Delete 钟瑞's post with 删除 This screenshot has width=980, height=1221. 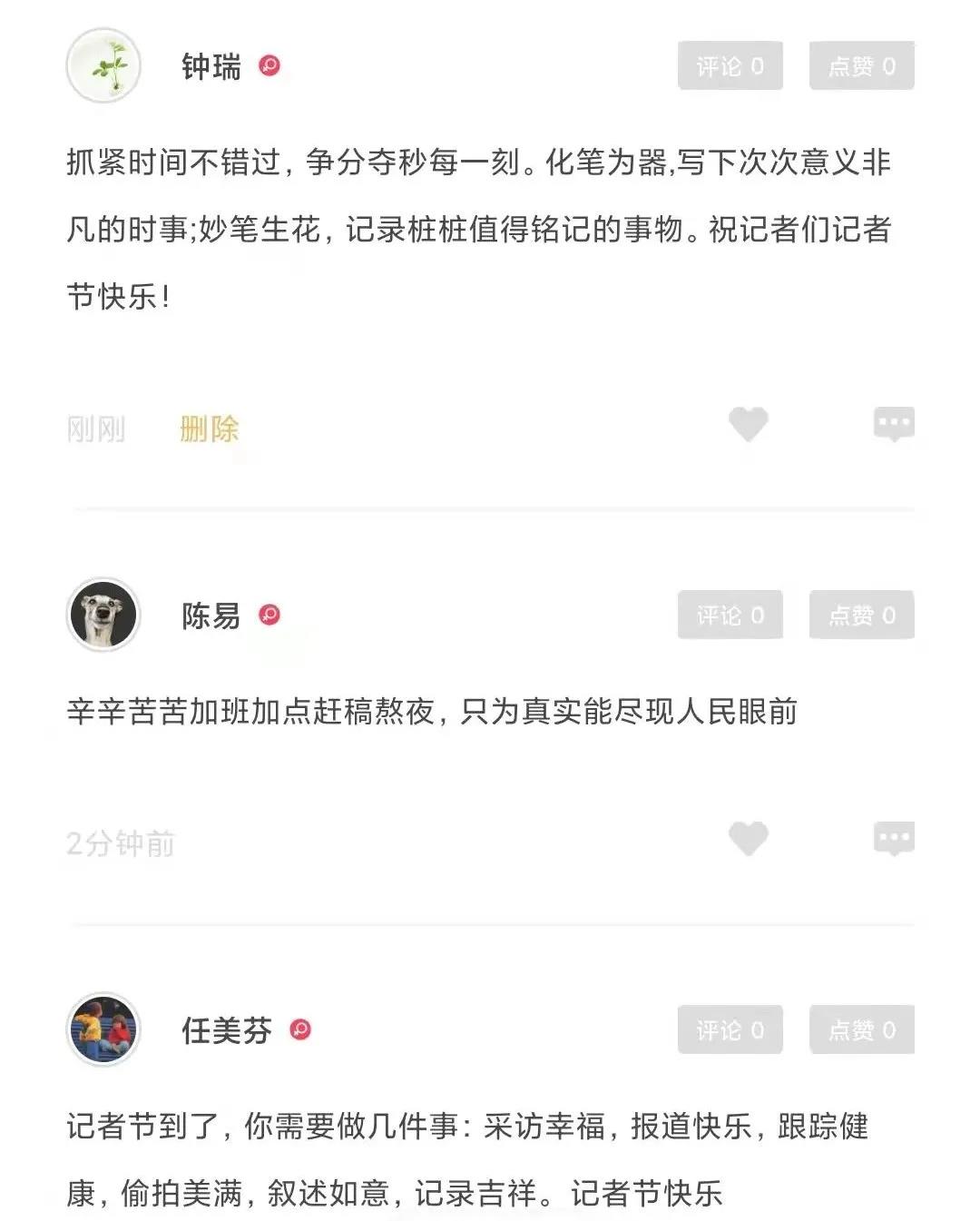point(209,428)
